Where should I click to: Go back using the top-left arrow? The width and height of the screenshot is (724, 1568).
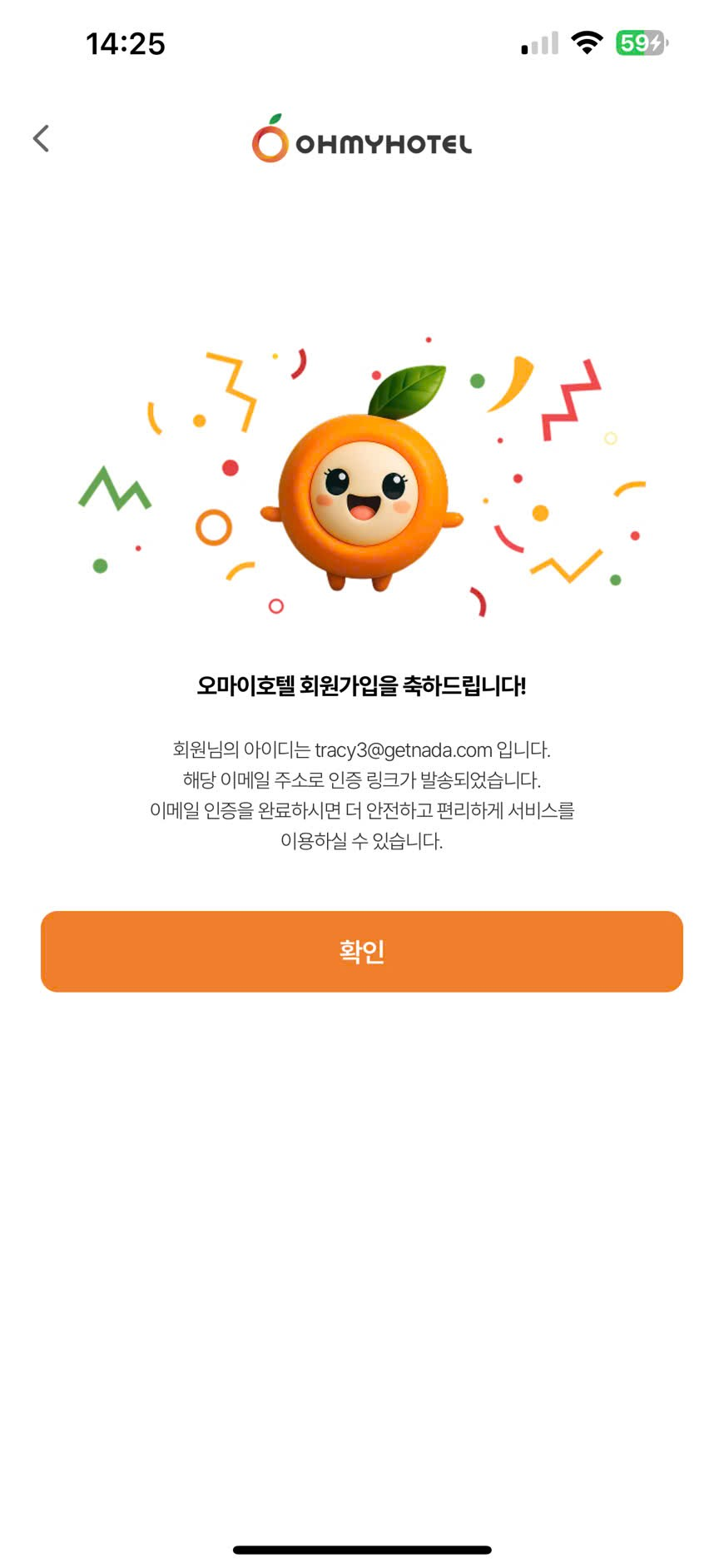(x=41, y=138)
